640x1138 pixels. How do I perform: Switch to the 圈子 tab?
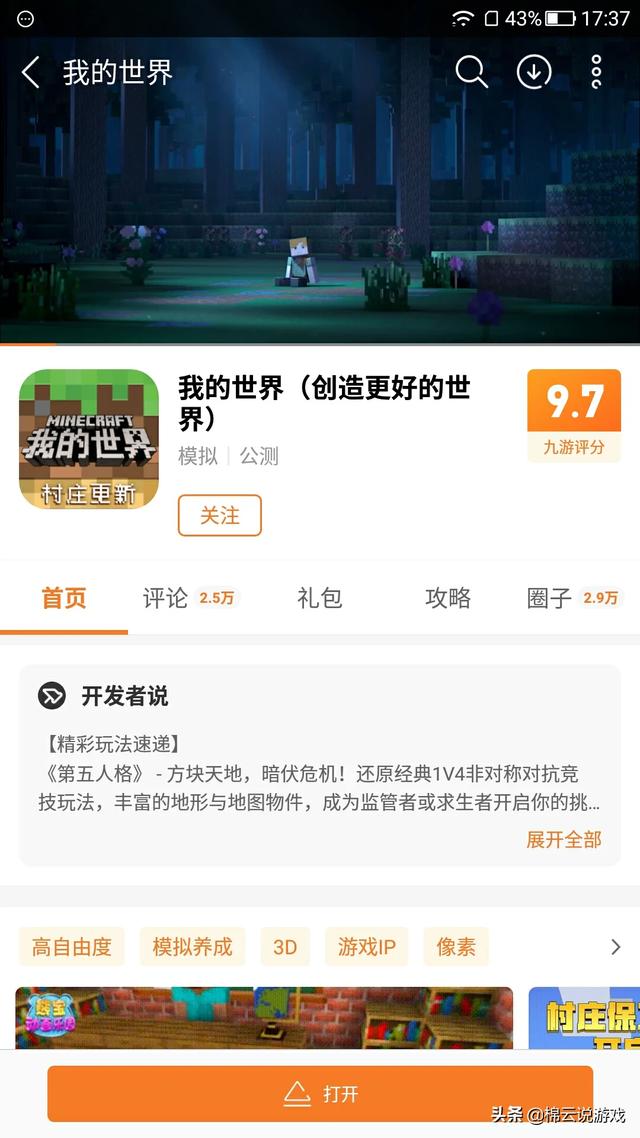click(x=575, y=598)
